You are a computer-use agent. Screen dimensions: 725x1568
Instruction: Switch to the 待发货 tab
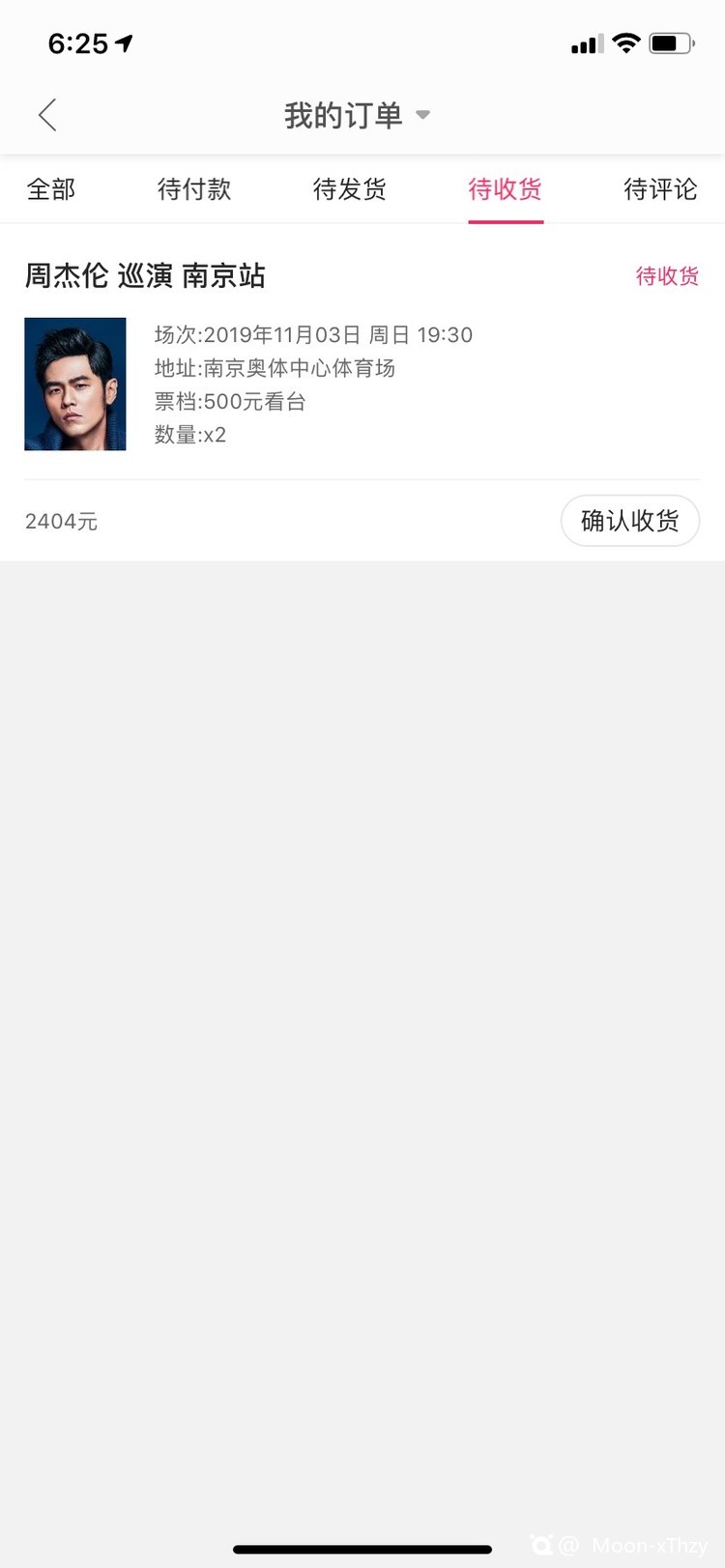click(x=350, y=189)
